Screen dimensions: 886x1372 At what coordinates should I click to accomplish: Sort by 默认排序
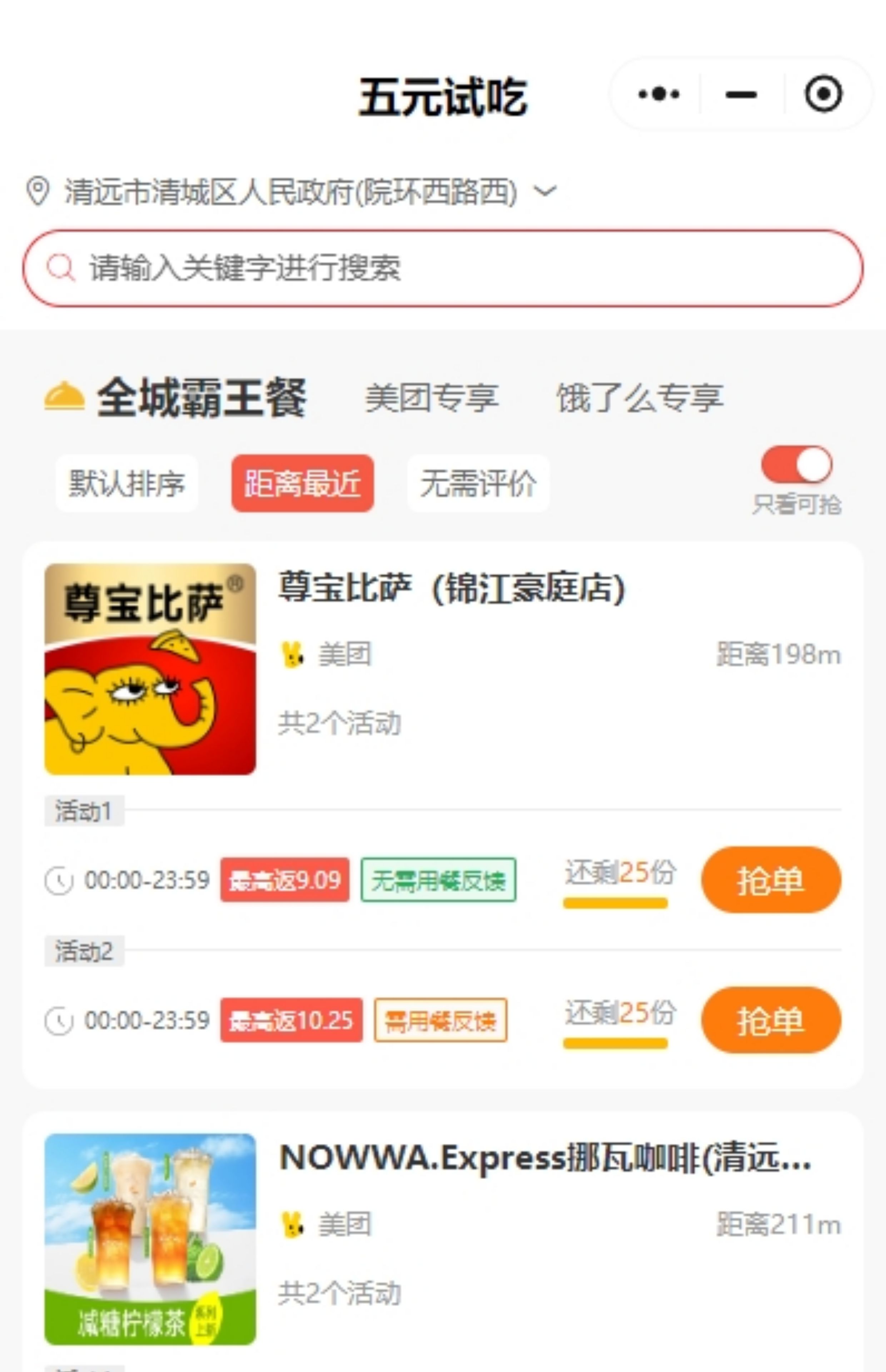[x=126, y=483]
